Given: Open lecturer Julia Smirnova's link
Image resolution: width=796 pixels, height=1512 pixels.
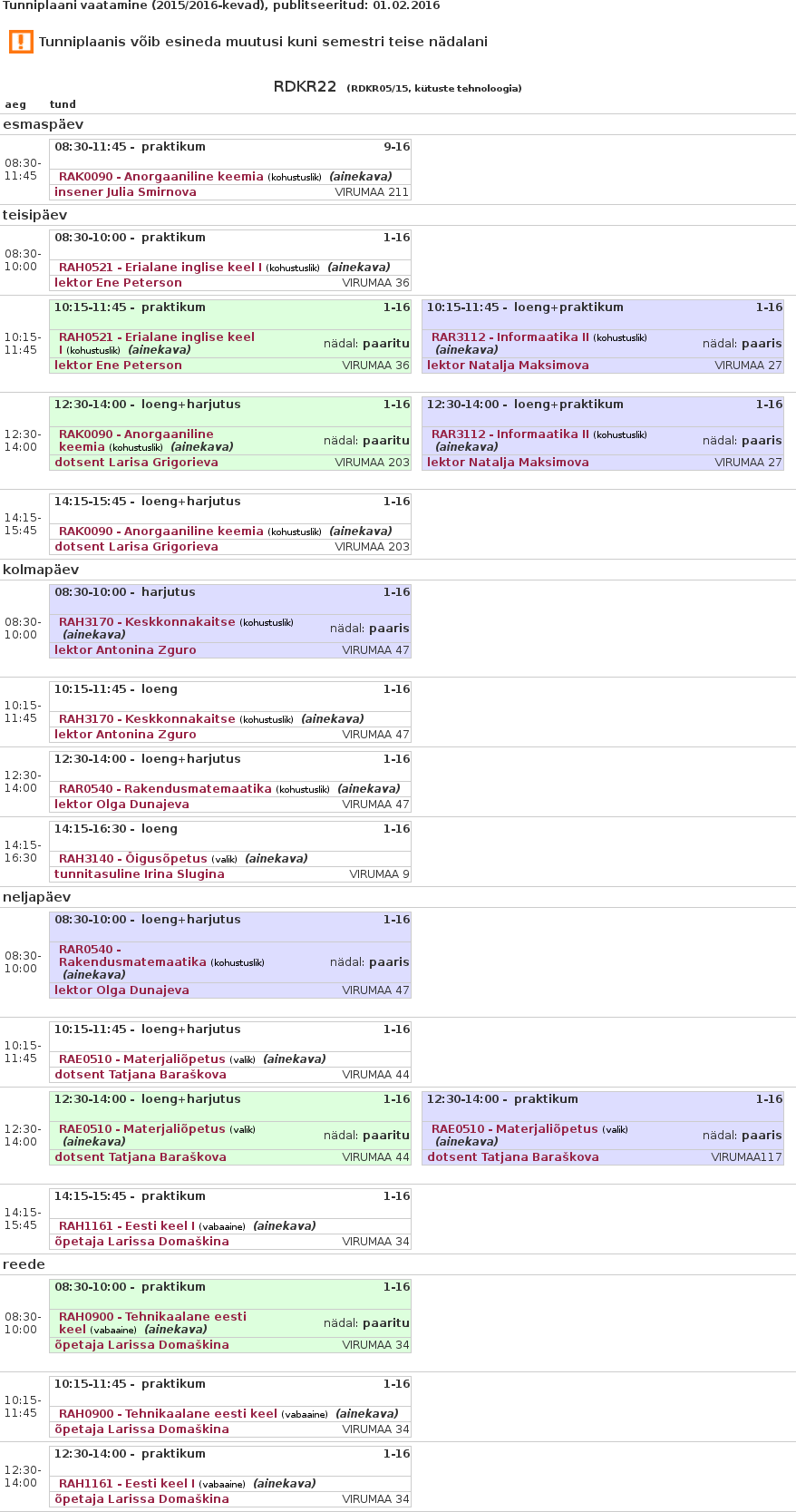Looking at the screenshot, I should tap(125, 192).
